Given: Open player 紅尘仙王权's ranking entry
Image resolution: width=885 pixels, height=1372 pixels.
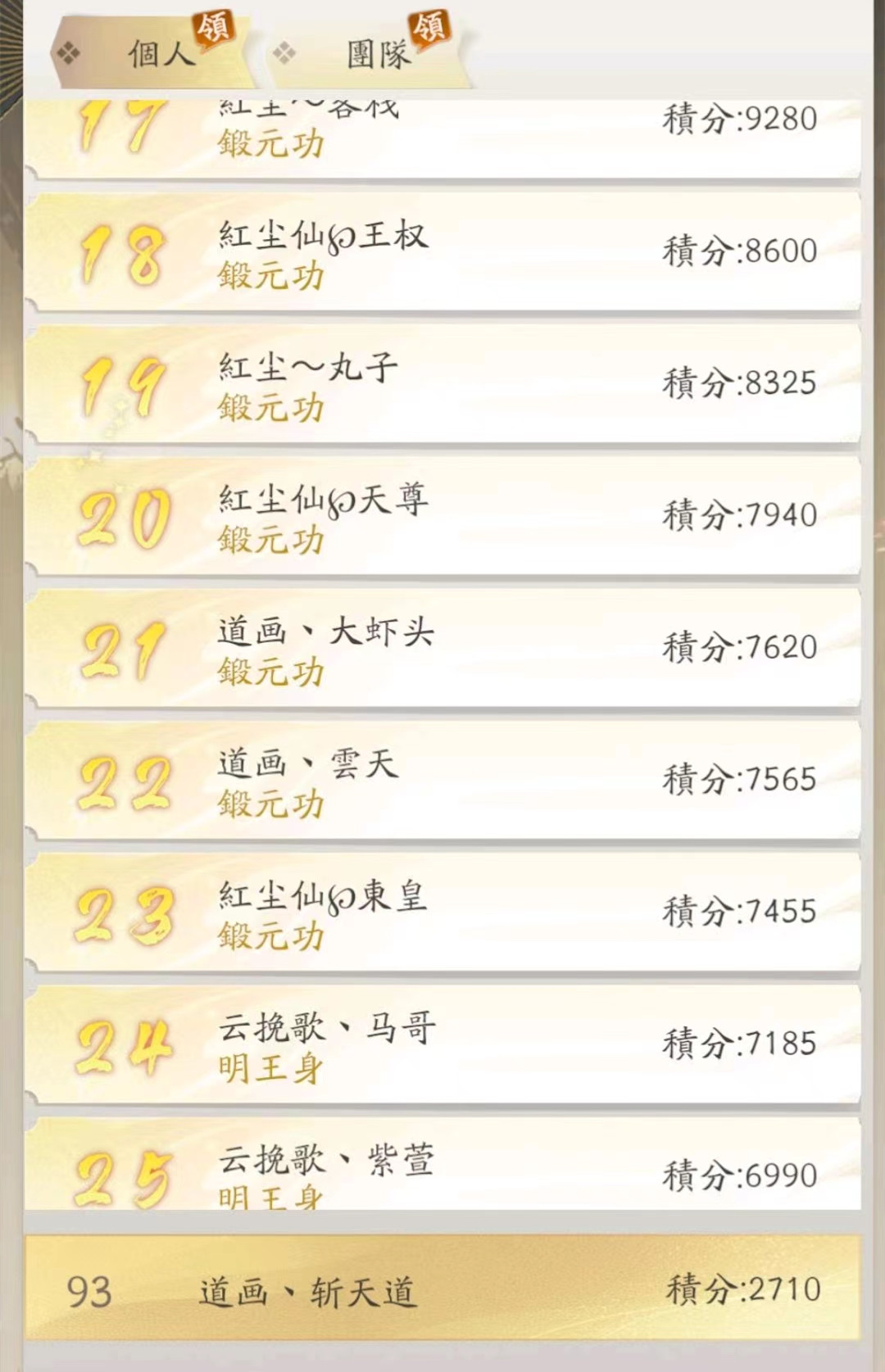Looking at the screenshot, I should click(442, 252).
